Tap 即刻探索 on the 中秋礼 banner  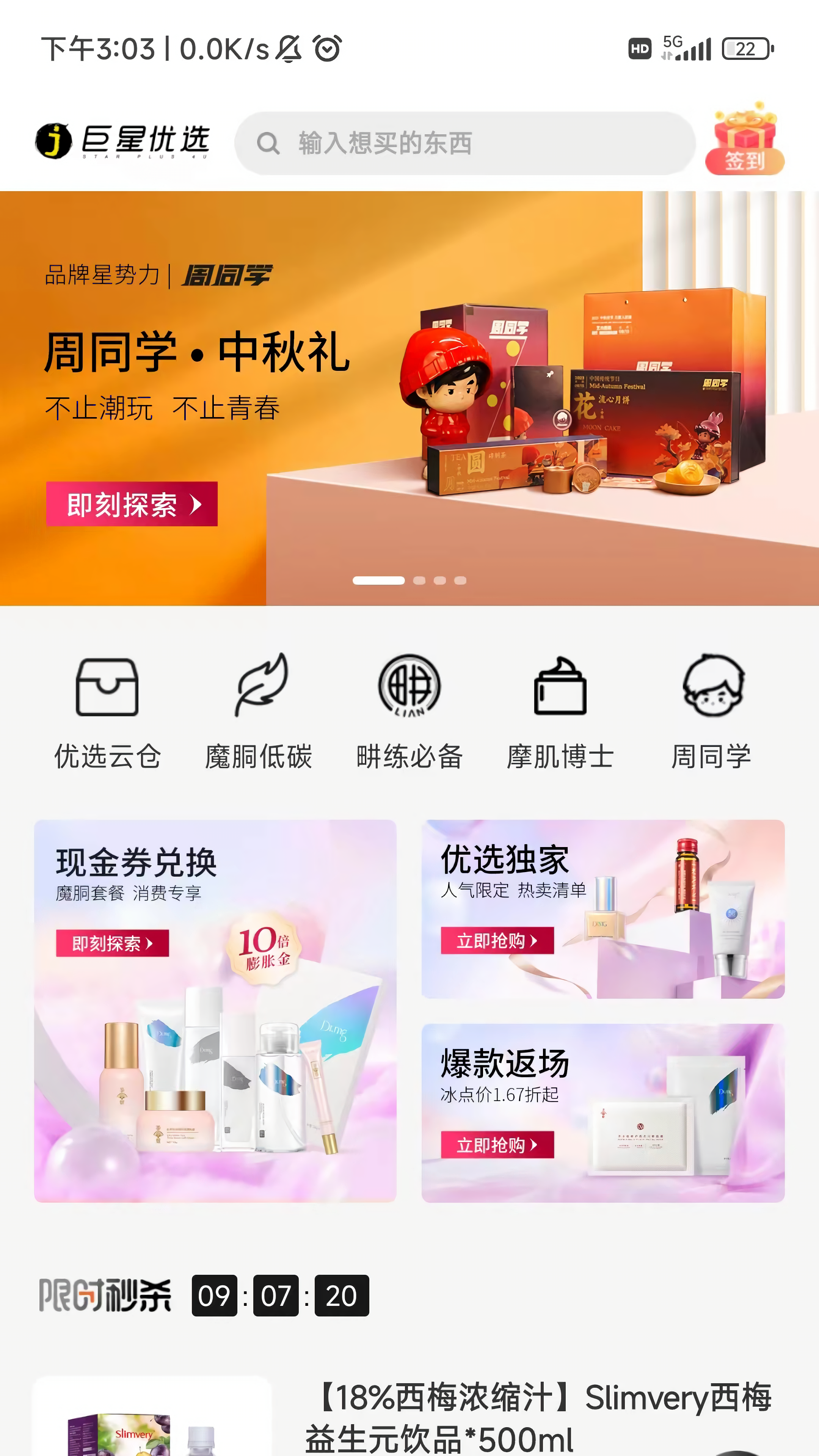pyautogui.click(x=132, y=504)
